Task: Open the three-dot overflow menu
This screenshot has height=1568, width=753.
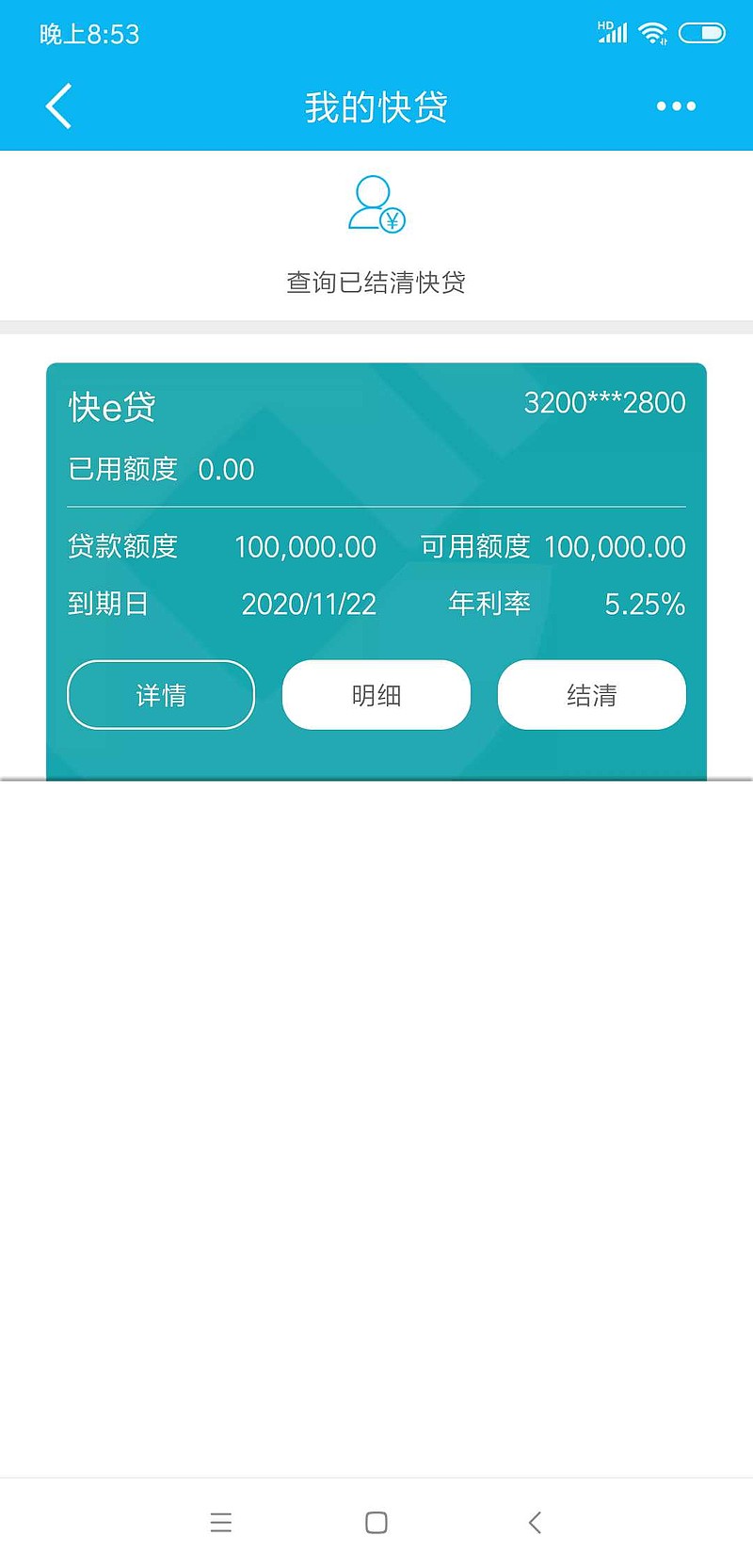Action: [676, 105]
